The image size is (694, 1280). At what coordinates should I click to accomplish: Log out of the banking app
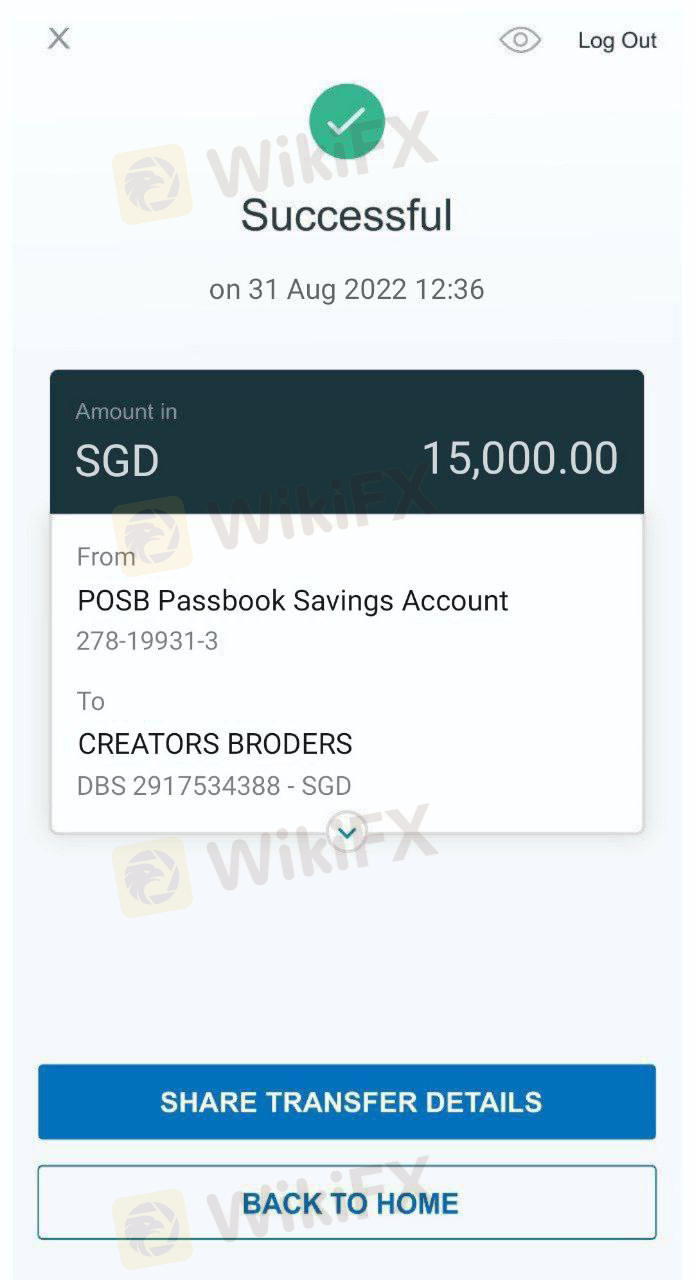click(617, 41)
